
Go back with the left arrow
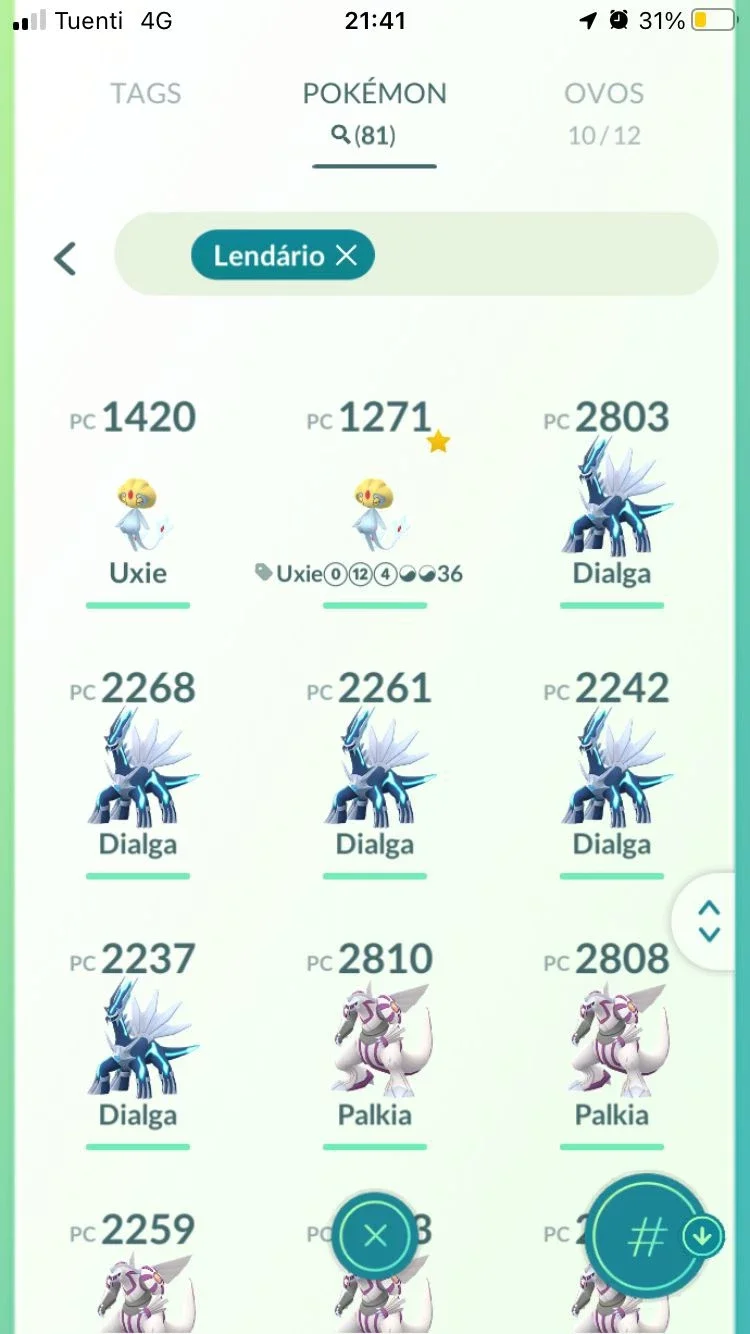pos(65,258)
